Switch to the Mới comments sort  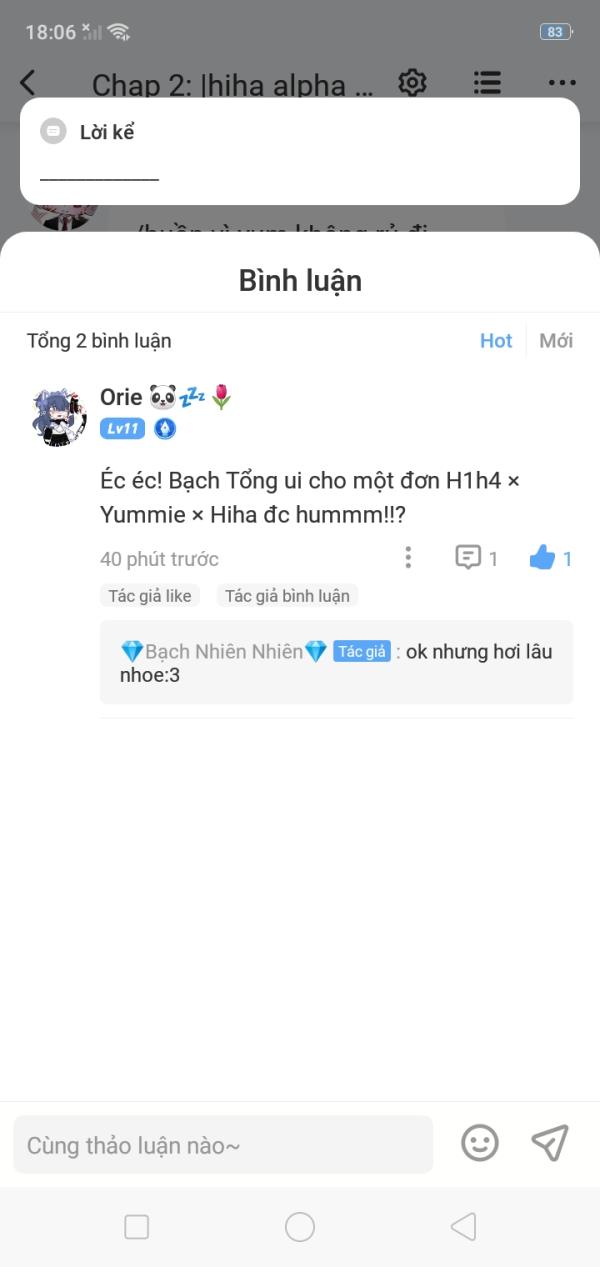(556, 341)
